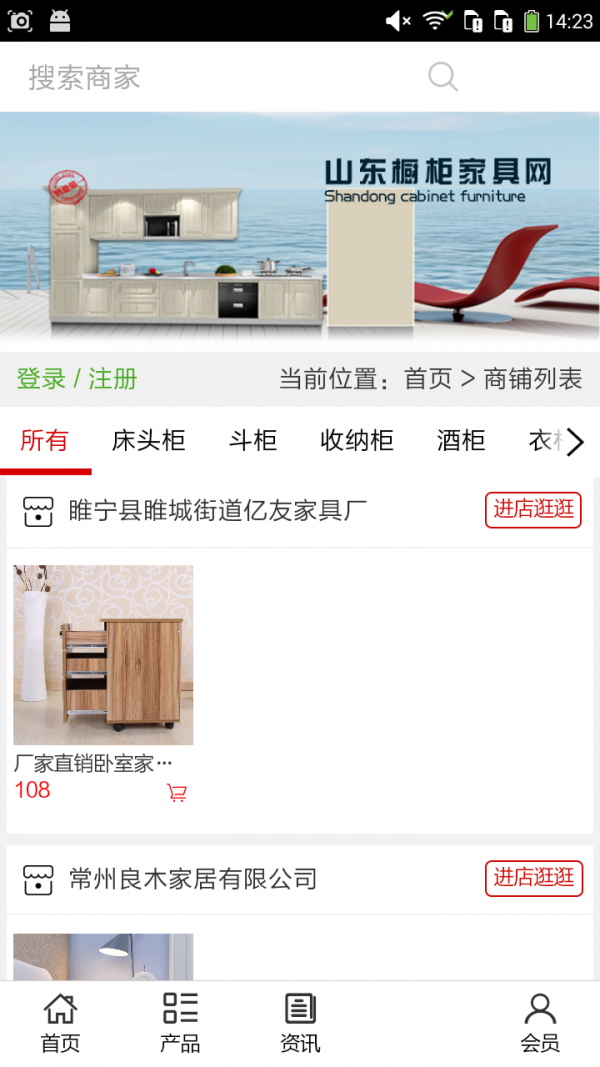Open the 资讯 bottom tab
Viewport: 600px width, 1067px height.
click(300, 1023)
